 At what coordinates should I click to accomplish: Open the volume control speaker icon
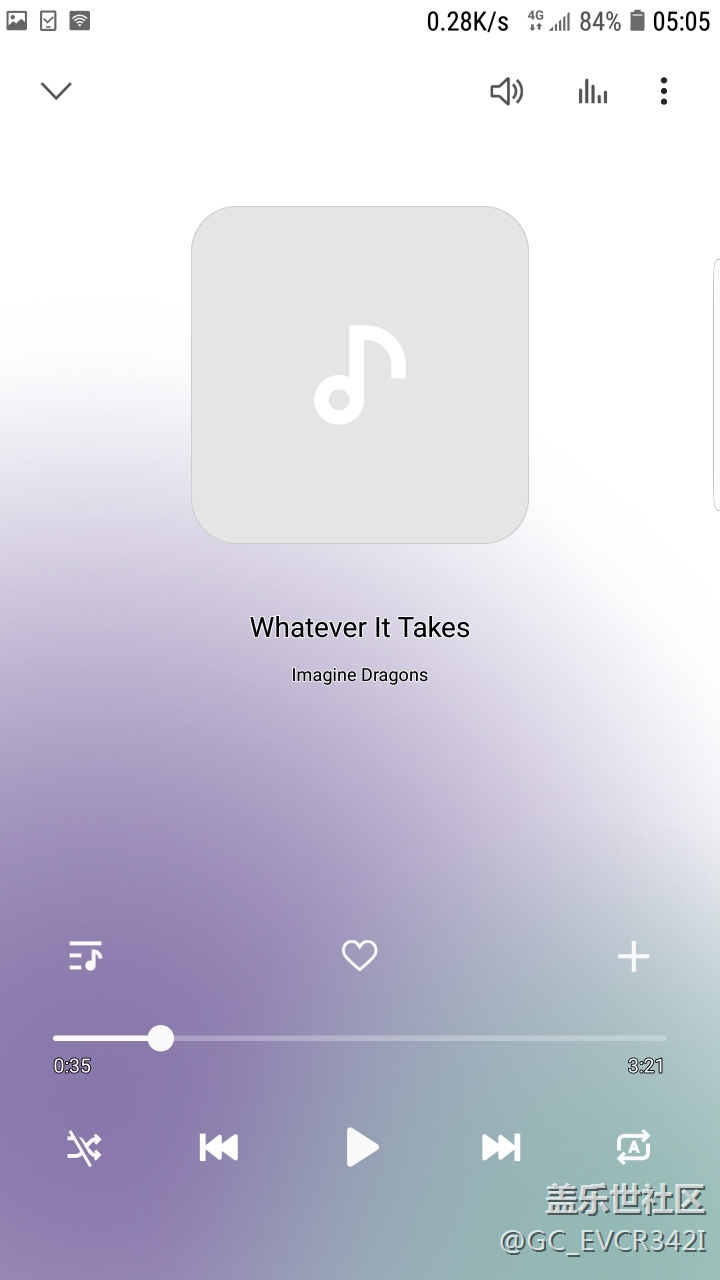[507, 92]
